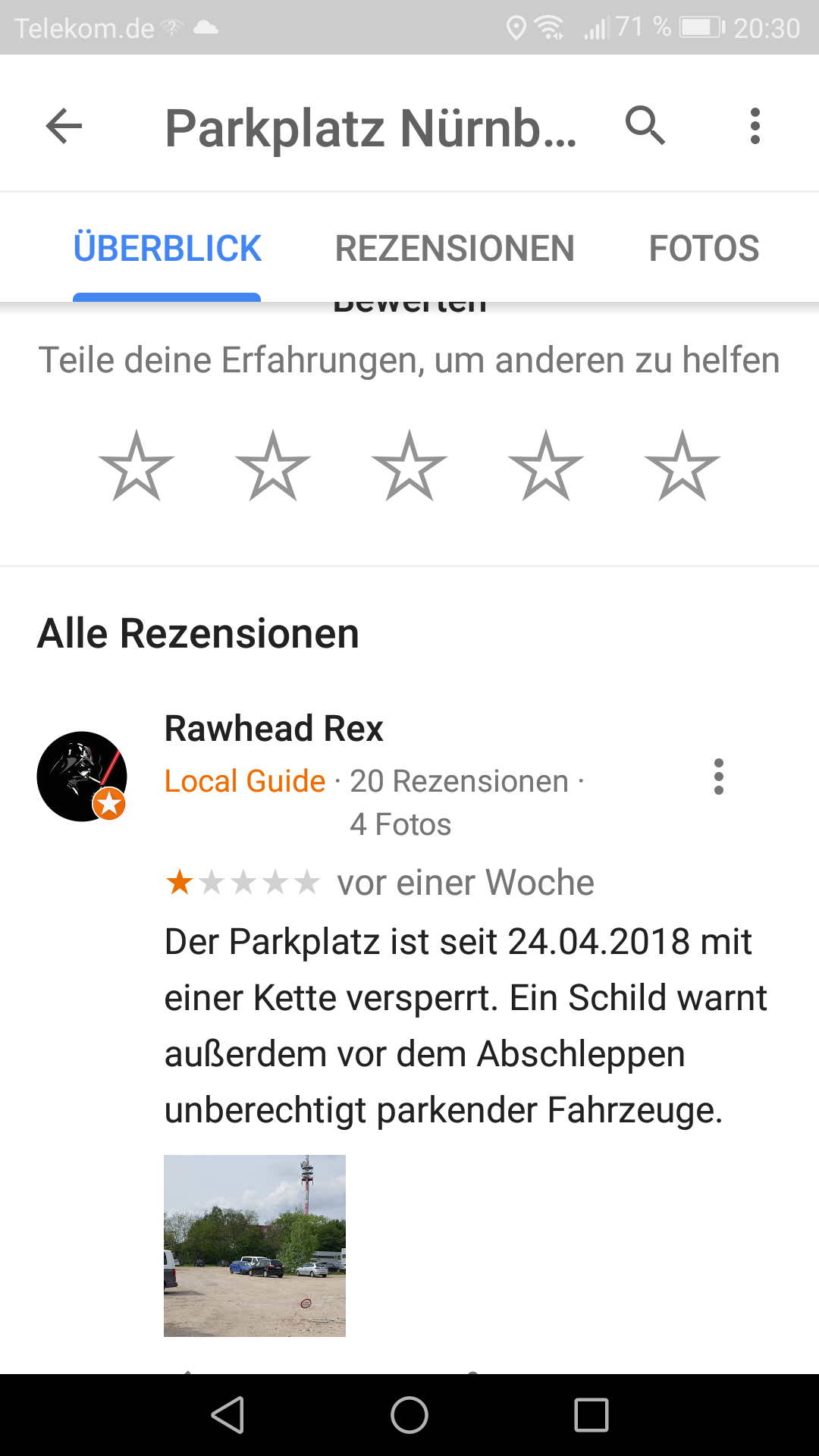The width and height of the screenshot is (819, 1456).
Task: Open Rawhead Rex's profile picture
Action: tap(82, 776)
